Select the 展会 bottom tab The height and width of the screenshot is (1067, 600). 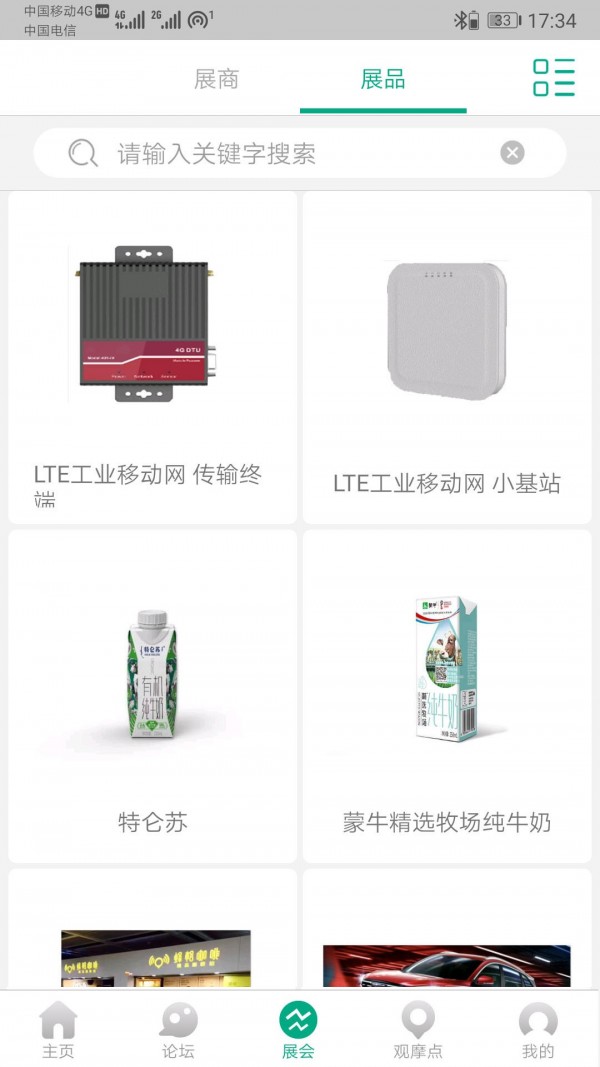298,1030
